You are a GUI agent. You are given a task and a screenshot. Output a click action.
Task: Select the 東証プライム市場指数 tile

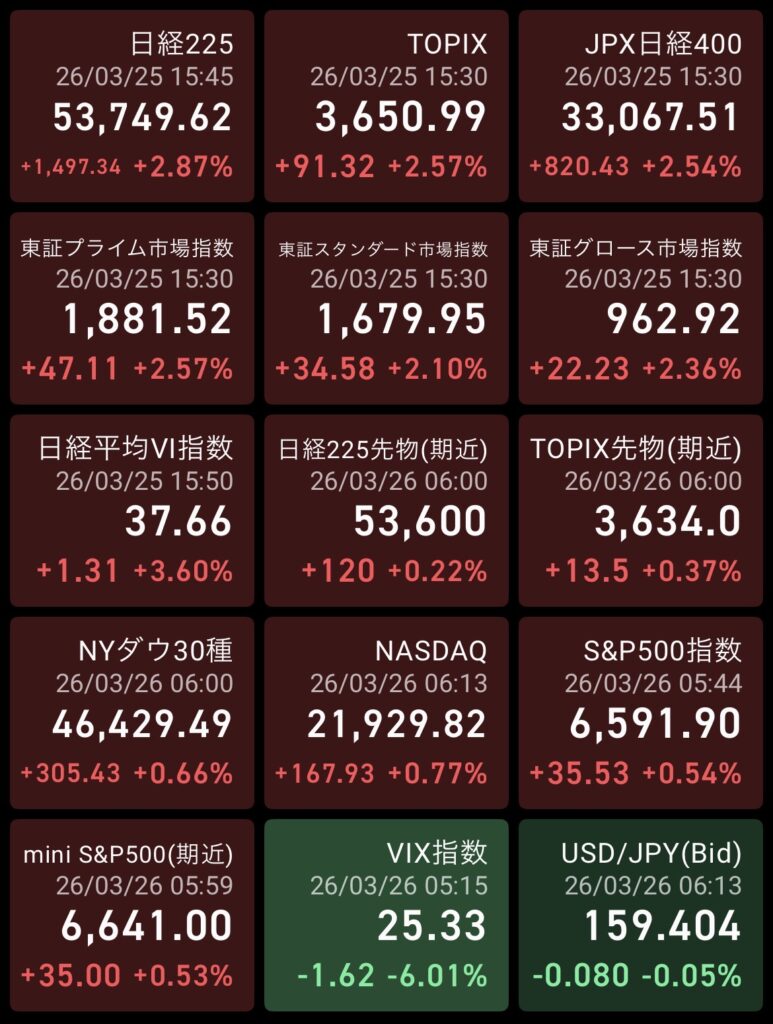pos(132,310)
